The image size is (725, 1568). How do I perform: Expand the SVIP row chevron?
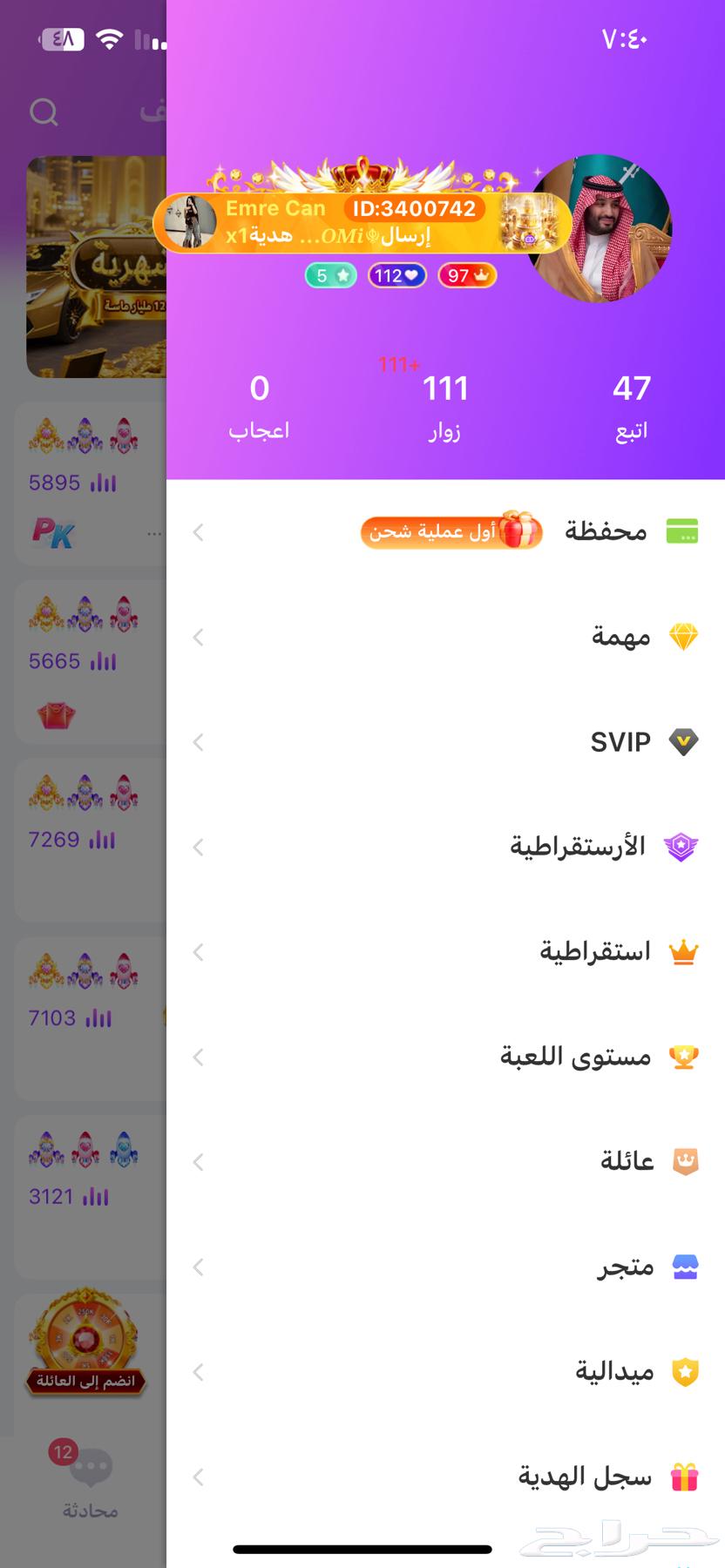[199, 742]
